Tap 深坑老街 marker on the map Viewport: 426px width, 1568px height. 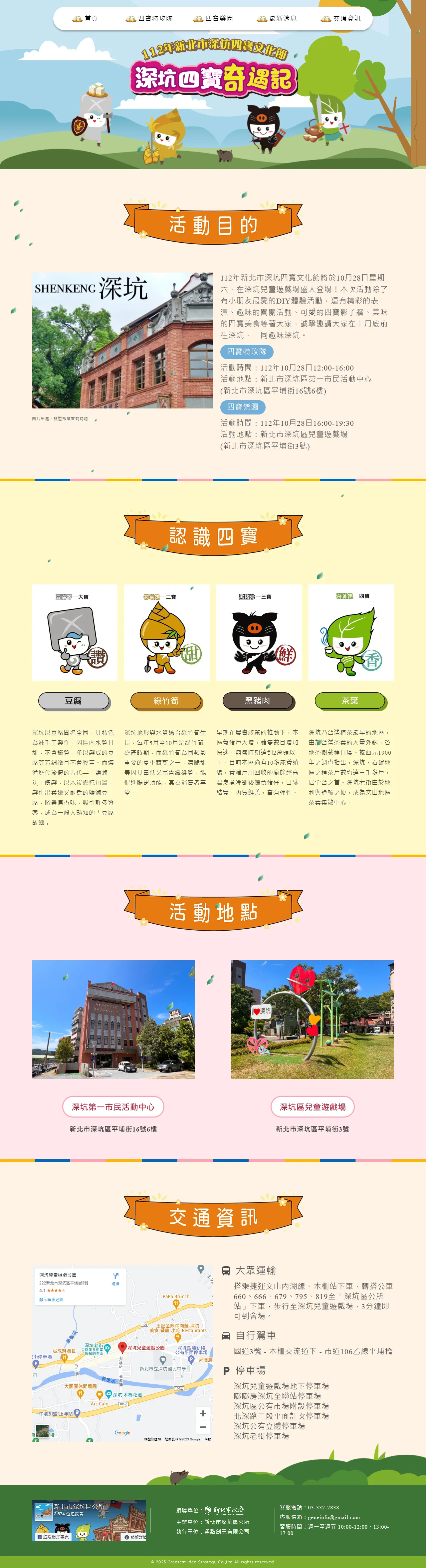107,1348
